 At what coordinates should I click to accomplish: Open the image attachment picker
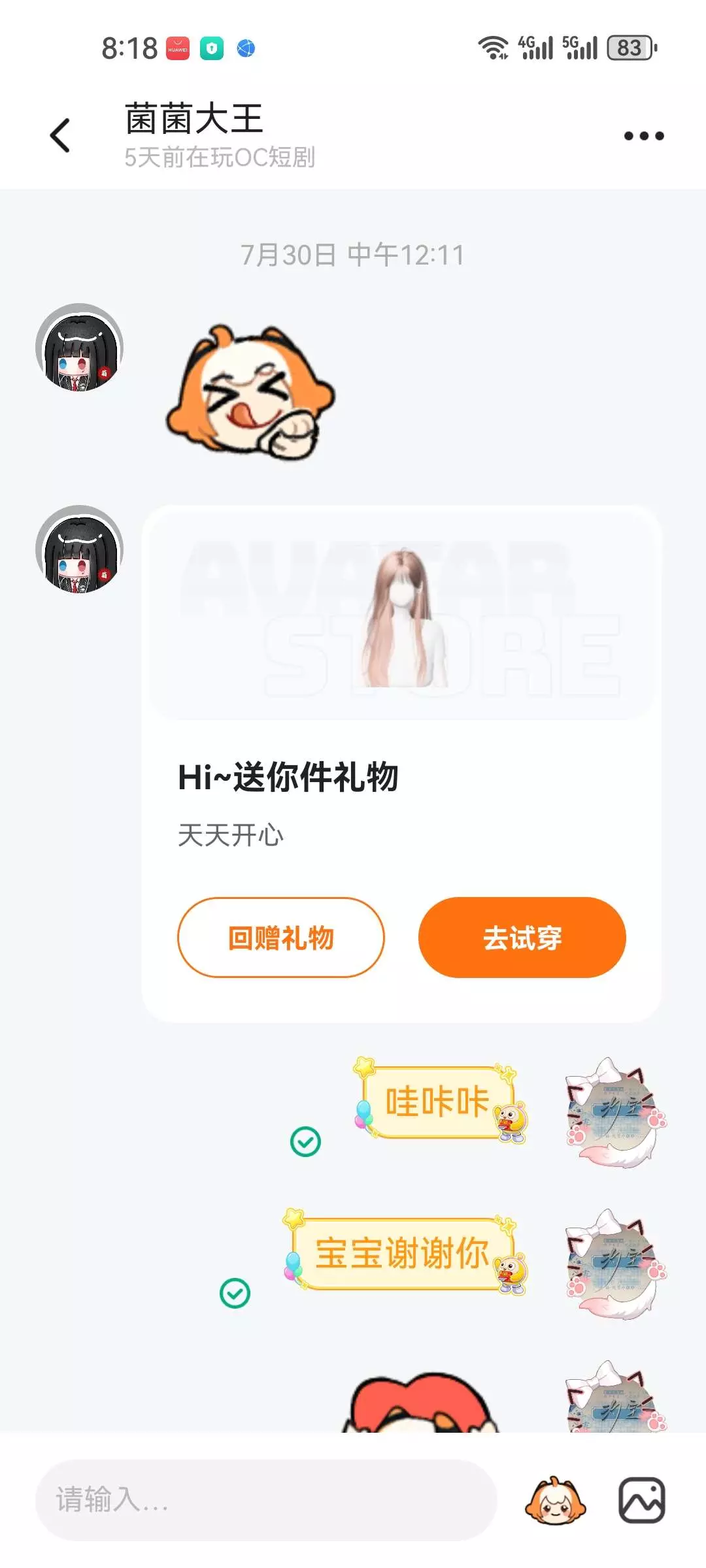pyautogui.click(x=642, y=1500)
